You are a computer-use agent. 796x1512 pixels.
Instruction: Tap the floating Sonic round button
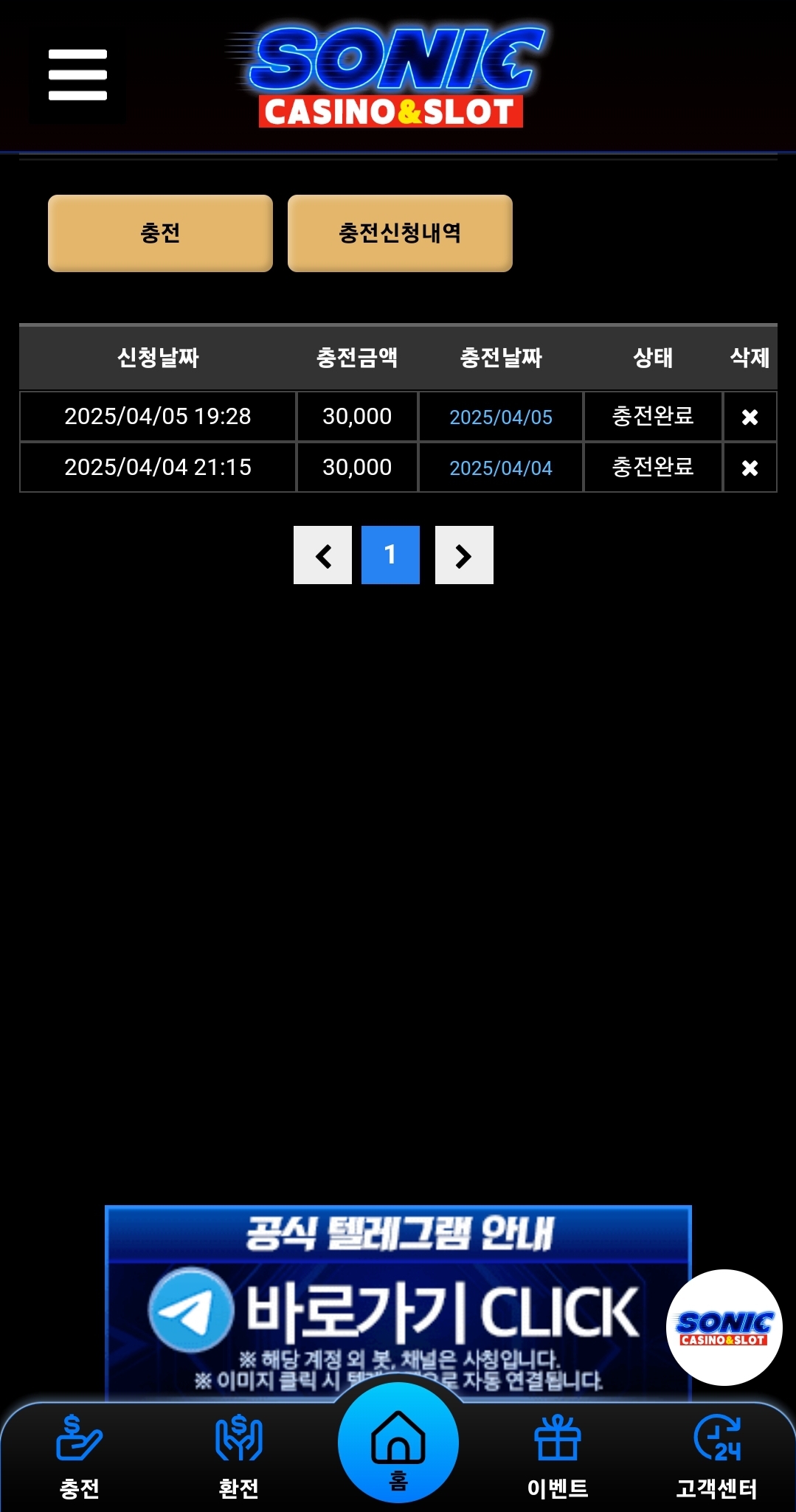(724, 1327)
